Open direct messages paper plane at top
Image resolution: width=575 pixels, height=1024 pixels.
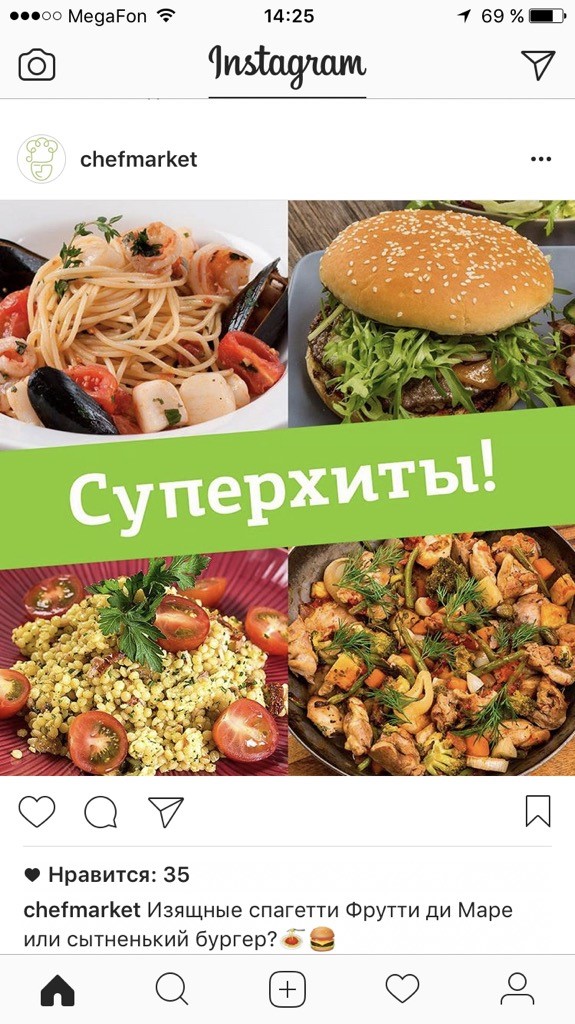point(538,65)
